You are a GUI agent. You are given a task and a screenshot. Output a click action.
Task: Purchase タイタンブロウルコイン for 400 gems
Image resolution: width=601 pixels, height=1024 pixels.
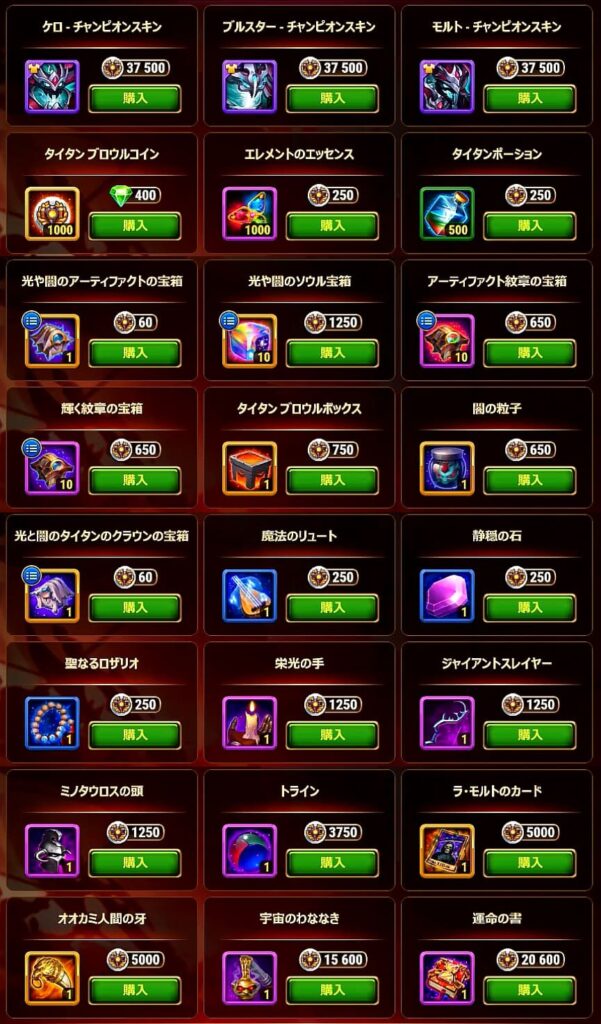(x=134, y=226)
